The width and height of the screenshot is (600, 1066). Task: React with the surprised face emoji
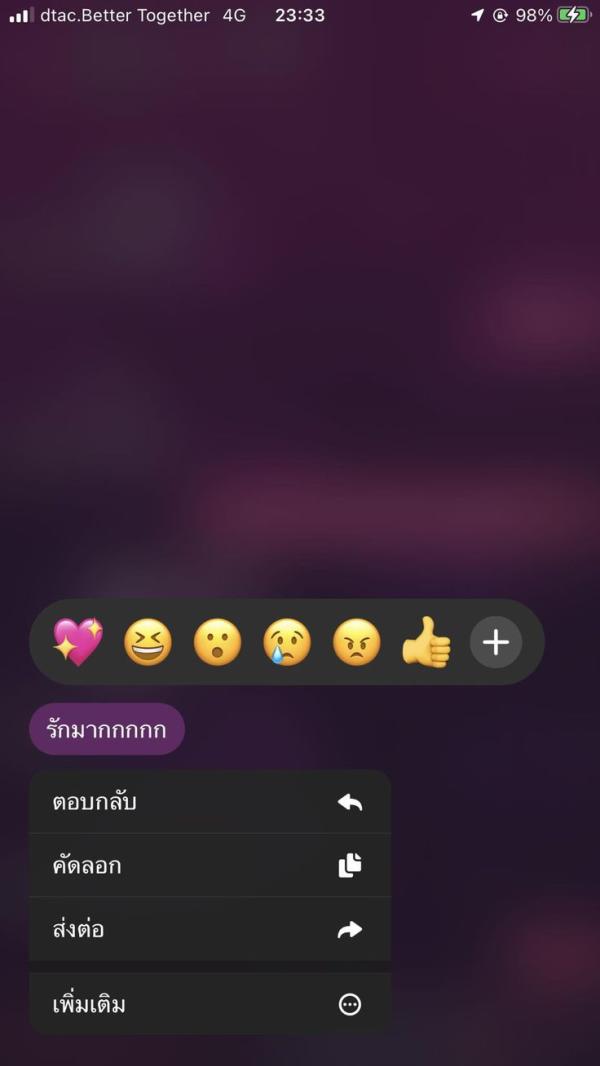pyautogui.click(x=217, y=642)
